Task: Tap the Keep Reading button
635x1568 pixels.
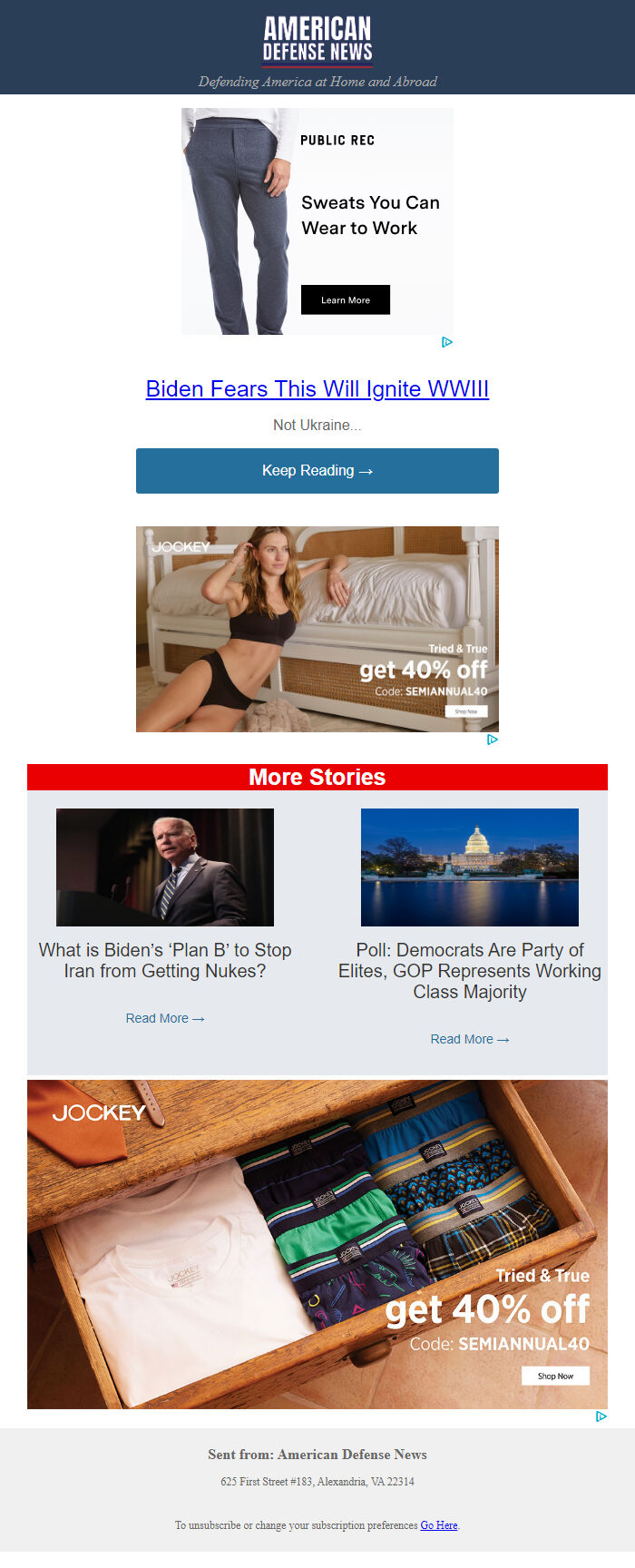Action: (x=317, y=471)
